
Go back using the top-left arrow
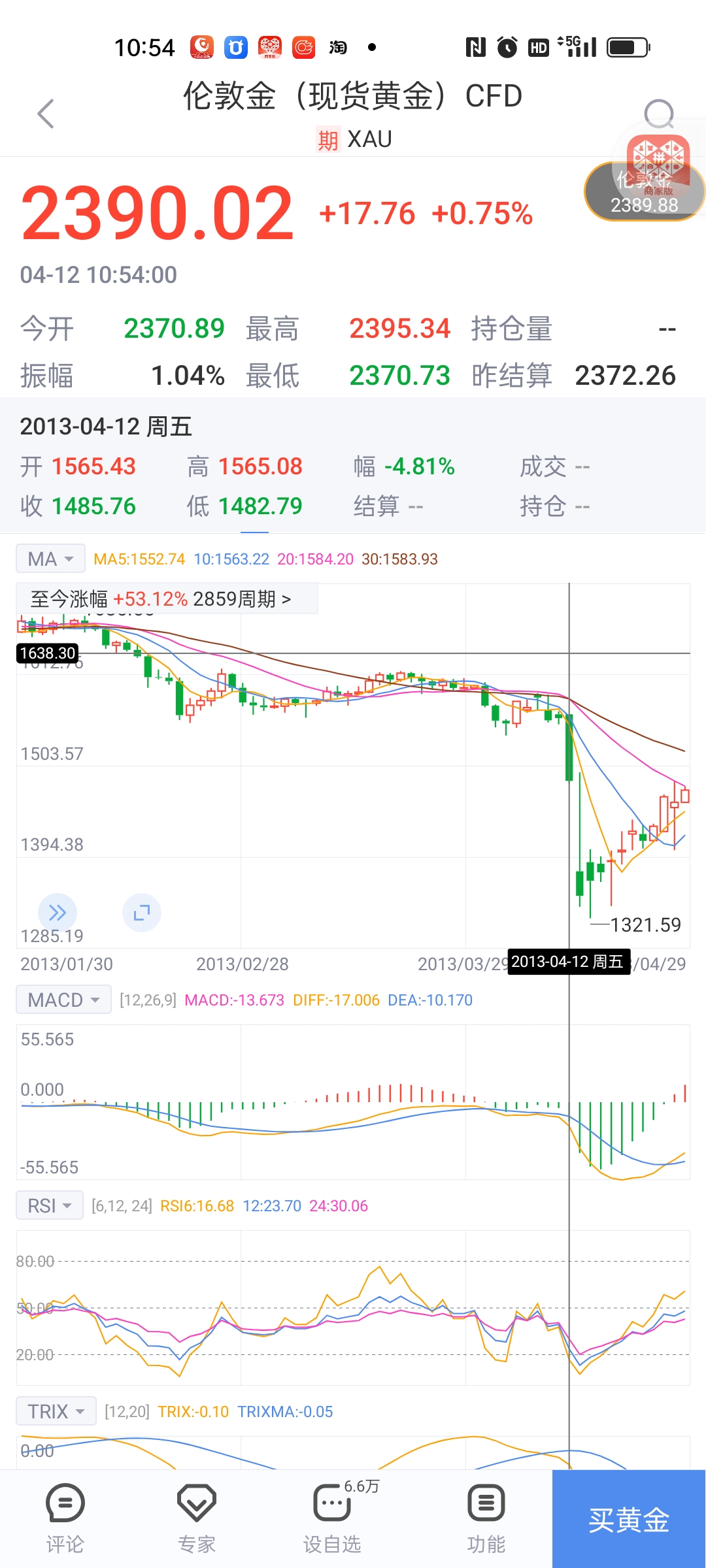[46, 114]
